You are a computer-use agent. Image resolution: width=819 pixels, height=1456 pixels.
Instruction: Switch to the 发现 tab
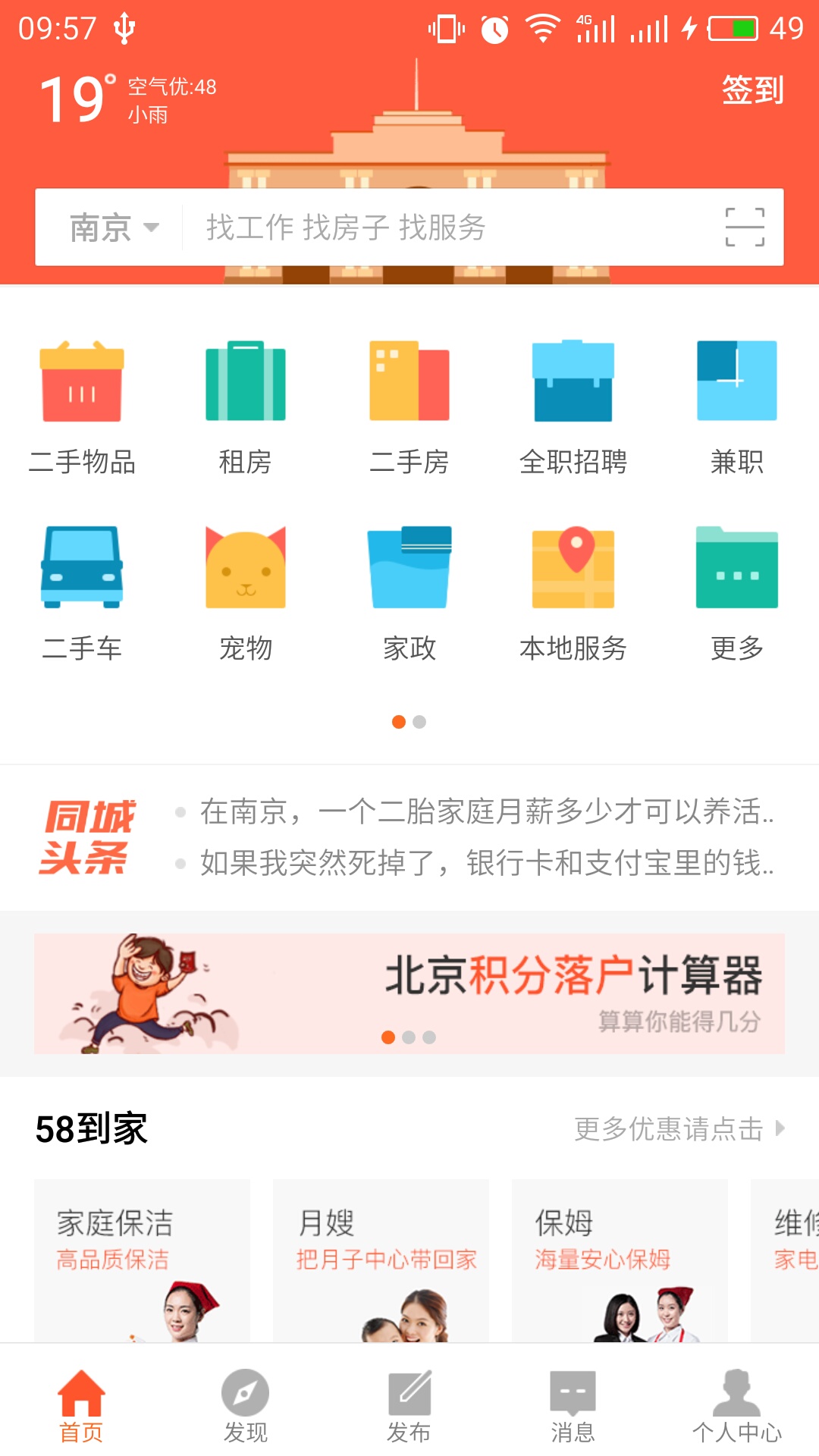(245, 1407)
